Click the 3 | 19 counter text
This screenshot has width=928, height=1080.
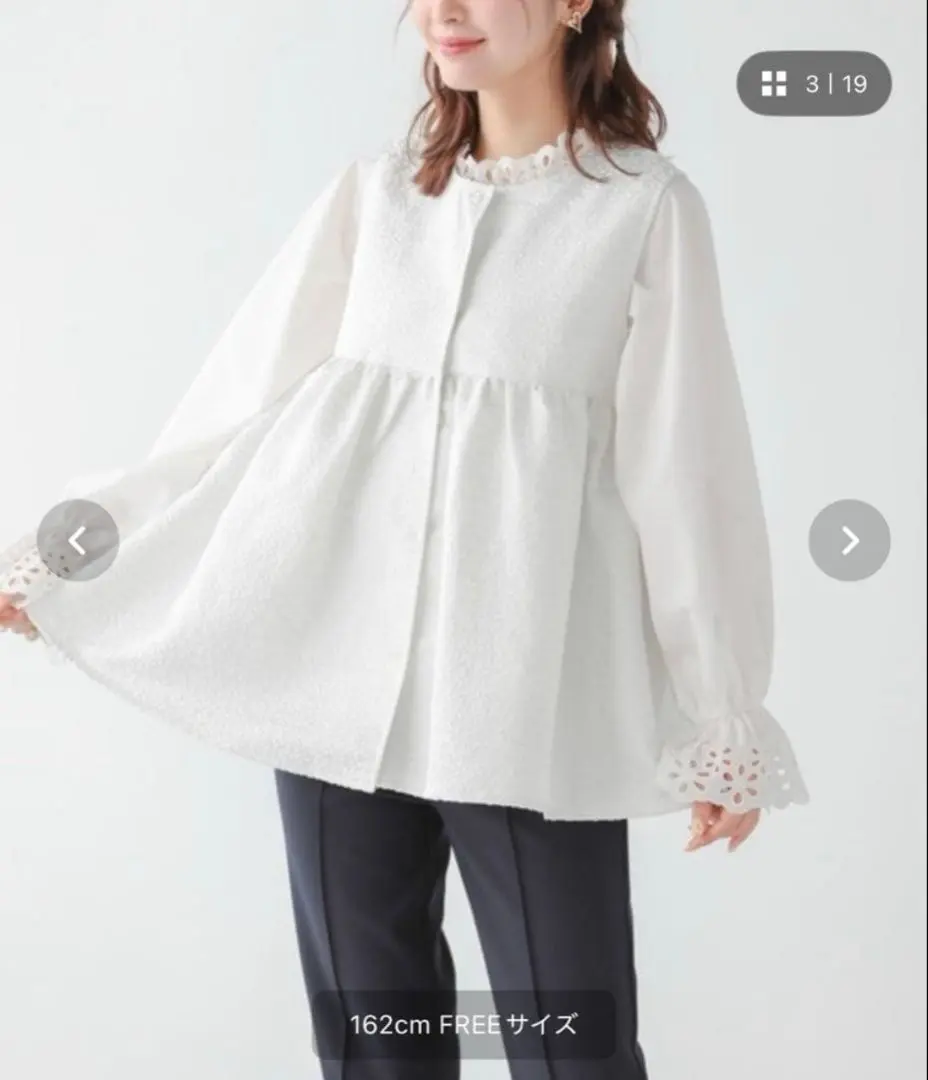[836, 85]
